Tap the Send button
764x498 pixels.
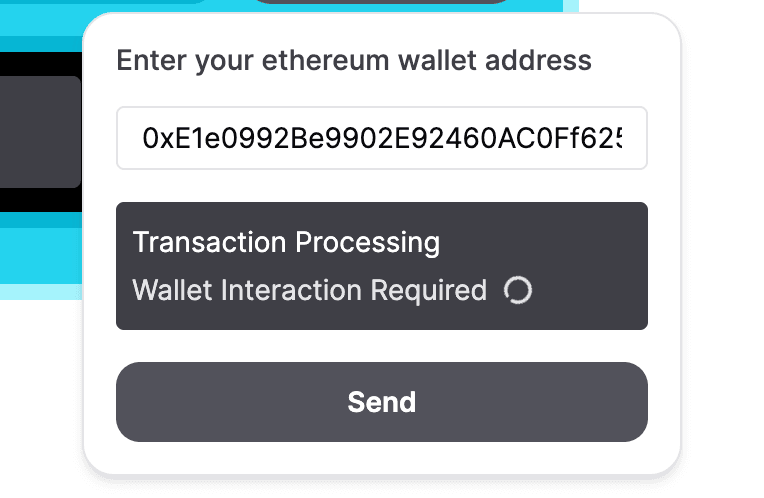click(x=381, y=402)
